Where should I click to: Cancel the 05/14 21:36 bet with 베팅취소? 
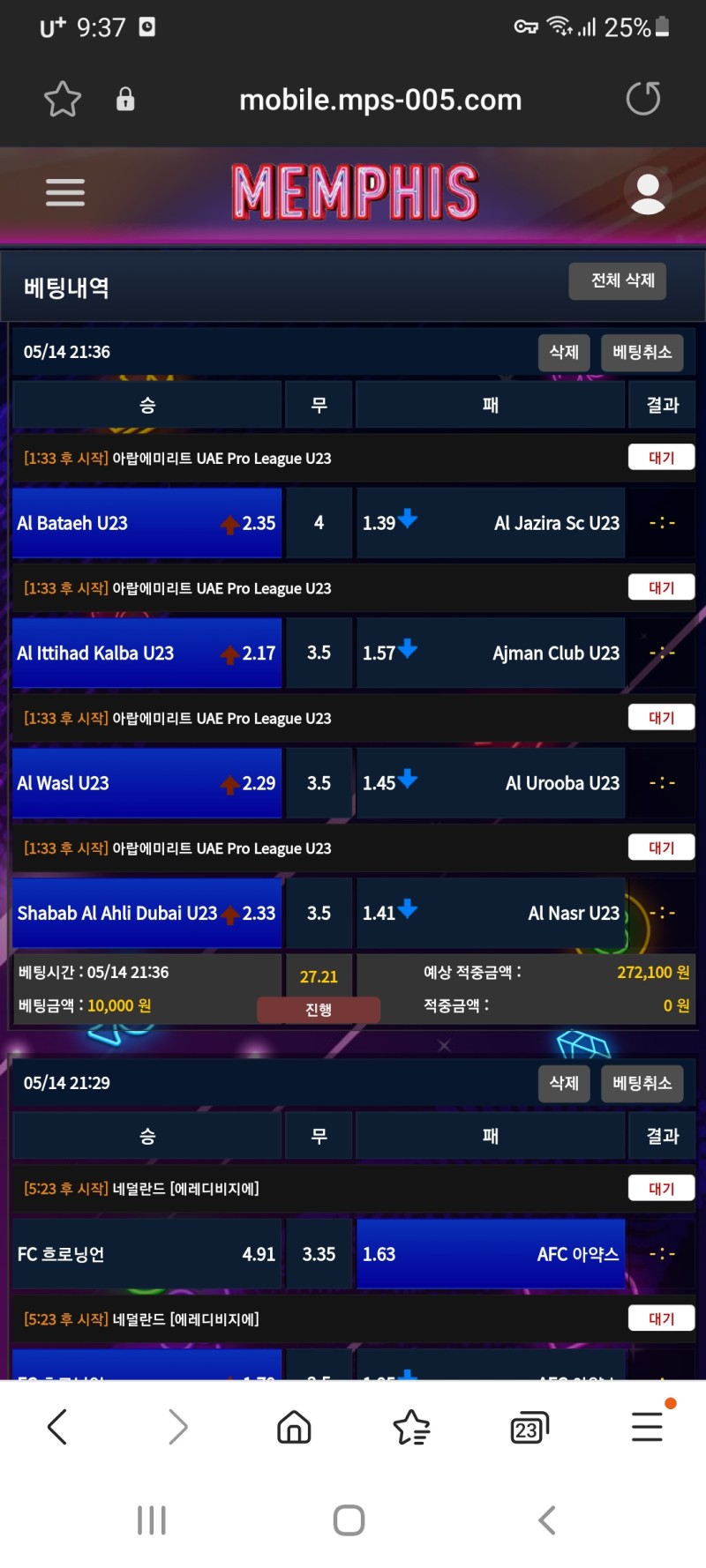point(642,353)
